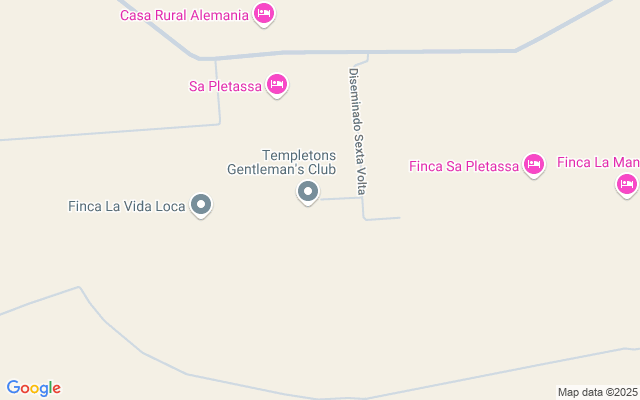Tap the Finca La Man… lodging pin
Image resolution: width=640 pixels, height=400 pixels.
[626, 183]
